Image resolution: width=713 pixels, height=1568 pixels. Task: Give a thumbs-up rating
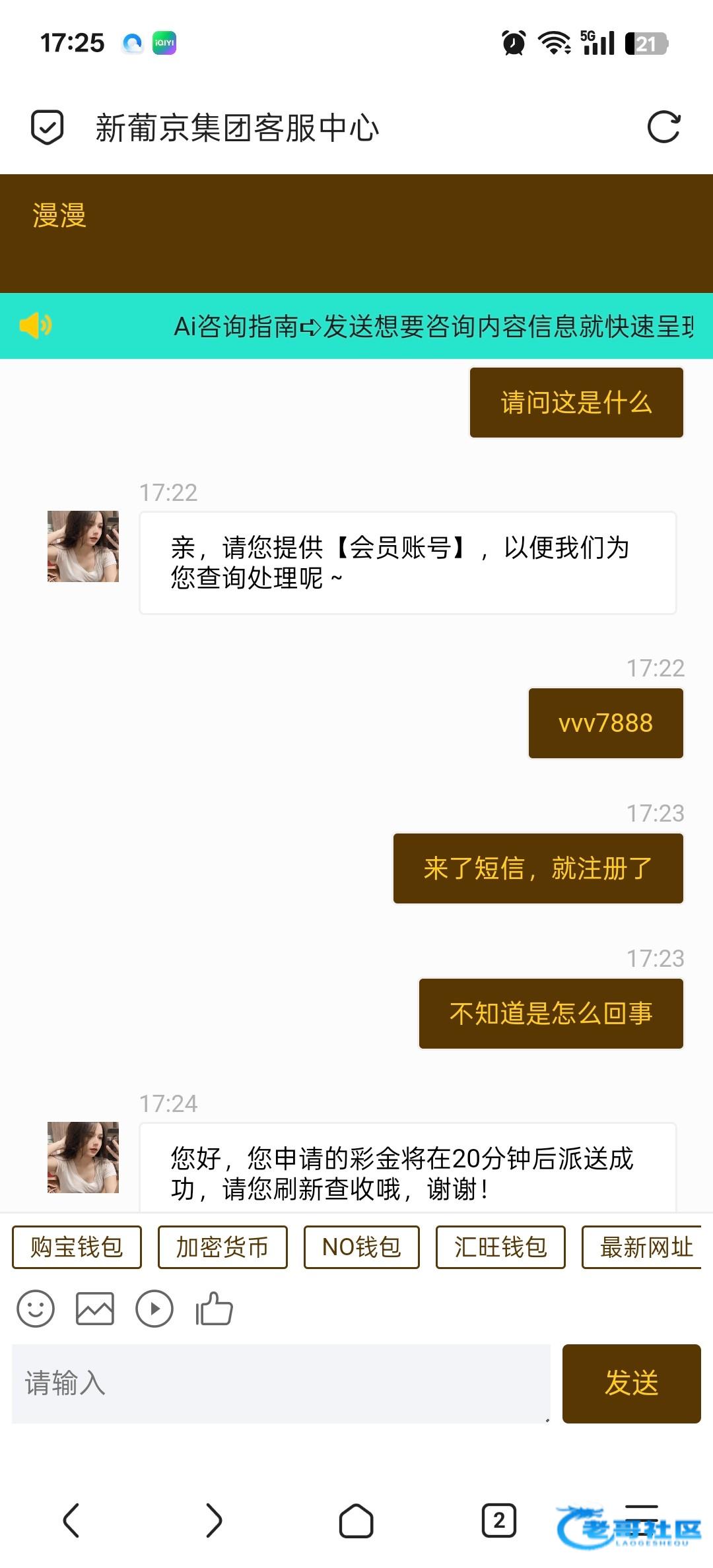(x=215, y=1309)
